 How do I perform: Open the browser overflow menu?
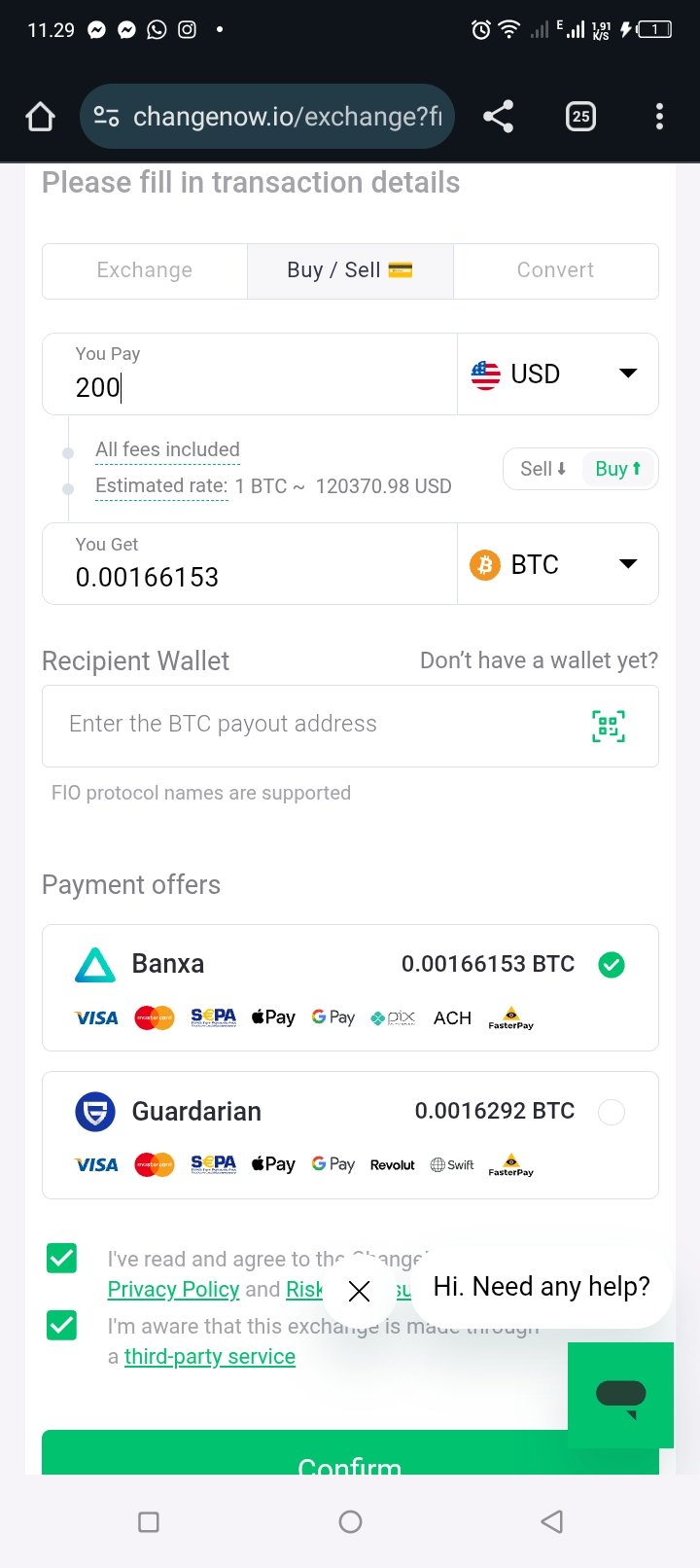659,117
